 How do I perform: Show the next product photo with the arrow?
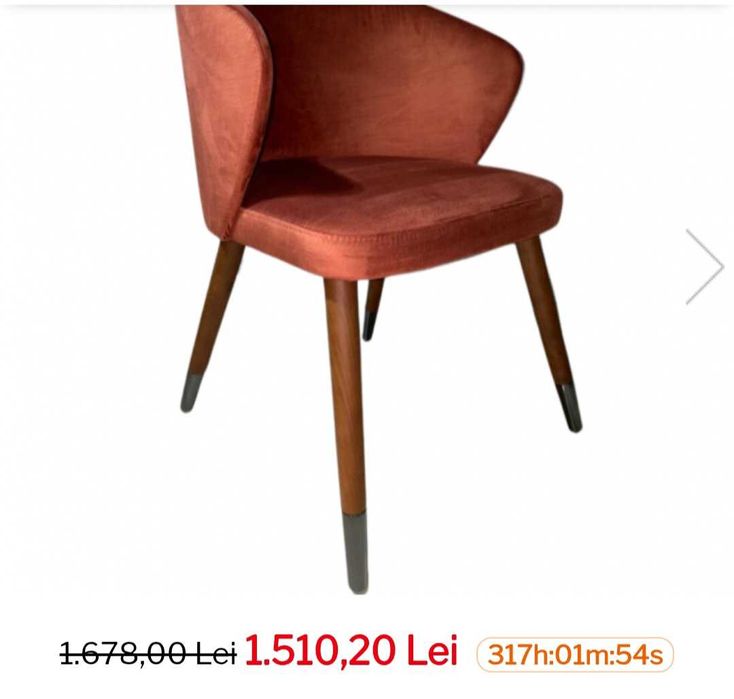pyautogui.click(x=704, y=266)
